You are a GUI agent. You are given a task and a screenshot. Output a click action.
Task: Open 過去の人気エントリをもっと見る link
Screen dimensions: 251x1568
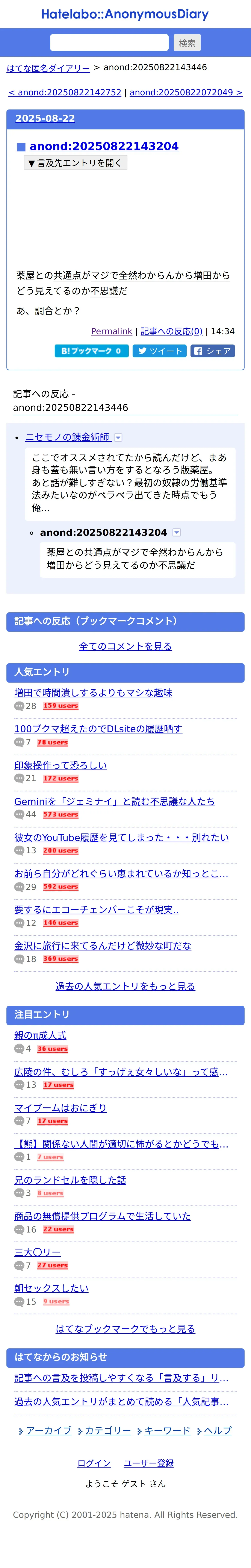click(x=125, y=986)
